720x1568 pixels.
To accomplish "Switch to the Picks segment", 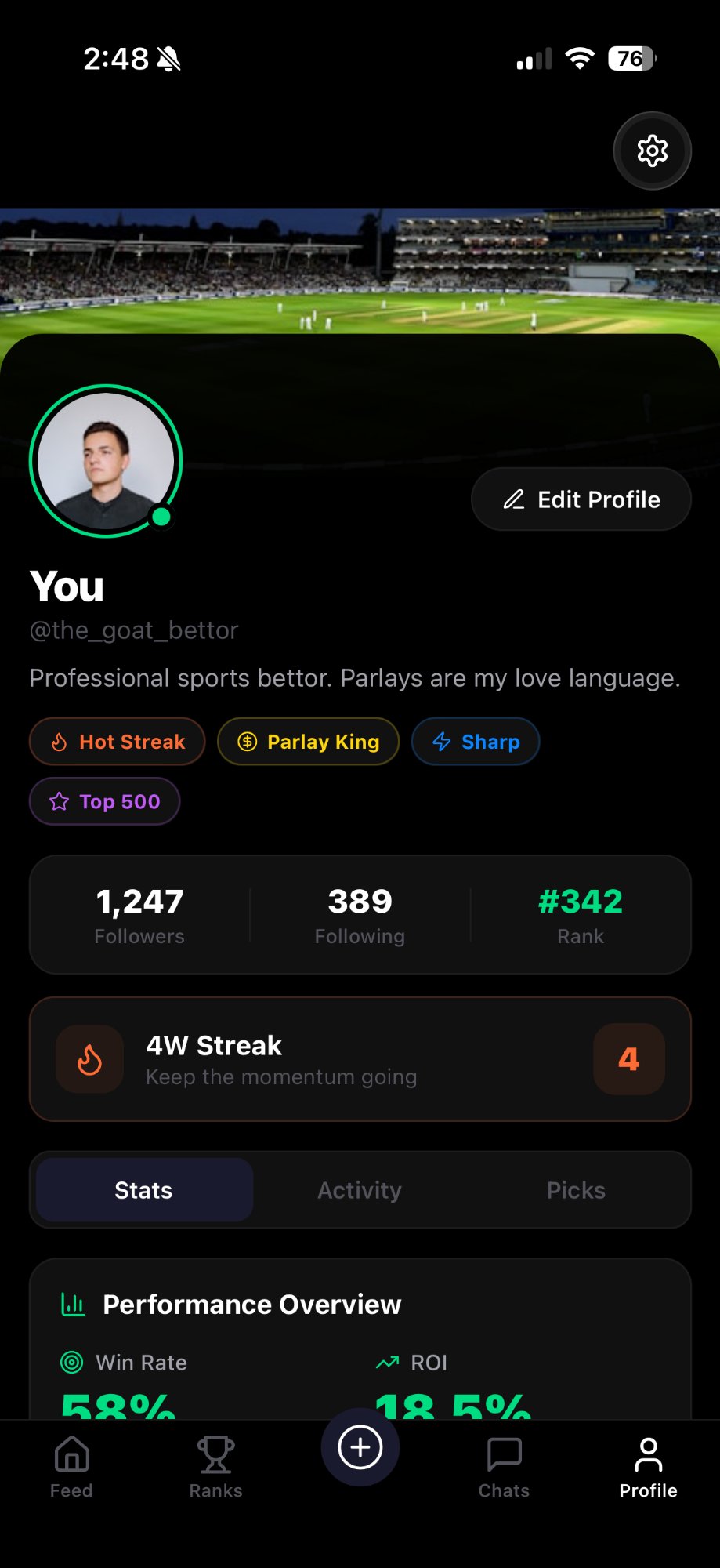I will pos(576,1190).
